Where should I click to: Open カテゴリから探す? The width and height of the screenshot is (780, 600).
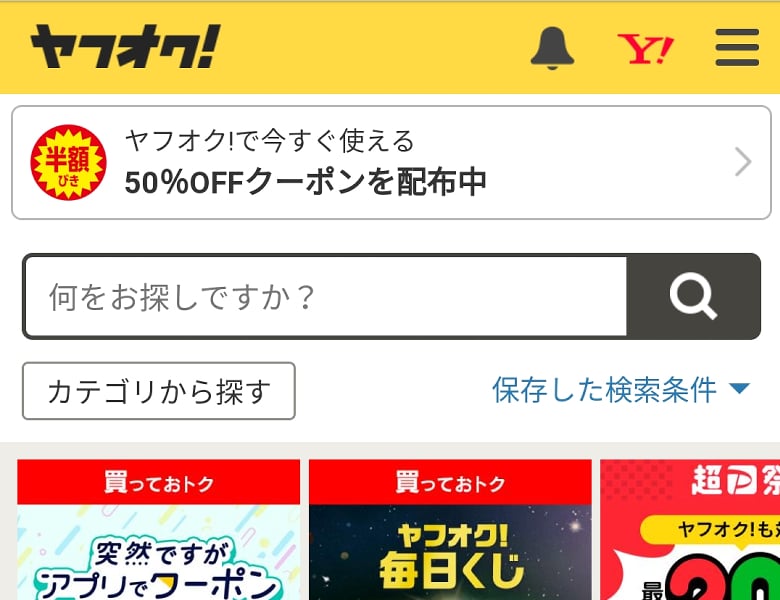pyautogui.click(x=159, y=391)
